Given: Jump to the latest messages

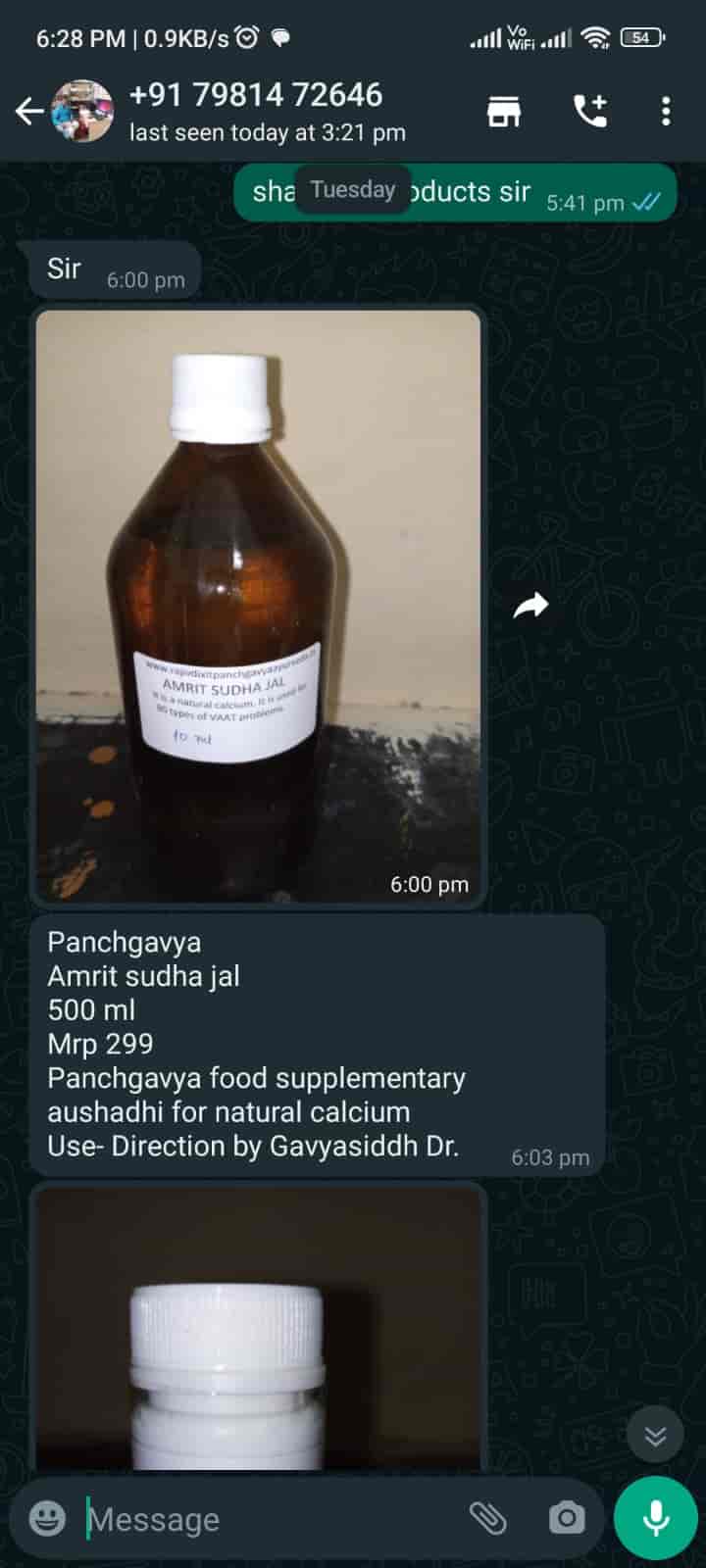Looking at the screenshot, I should click(655, 1437).
